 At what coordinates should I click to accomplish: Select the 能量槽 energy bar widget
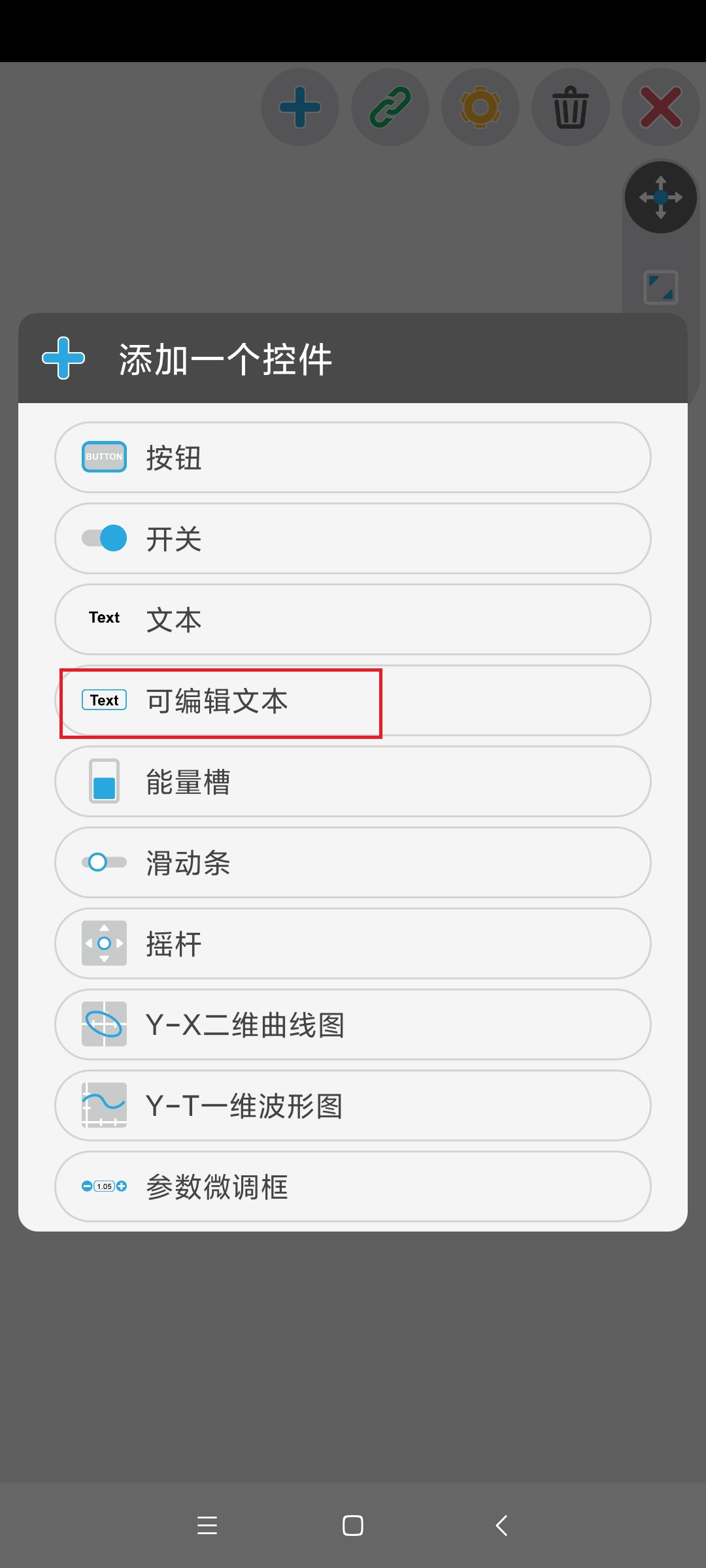click(x=353, y=781)
